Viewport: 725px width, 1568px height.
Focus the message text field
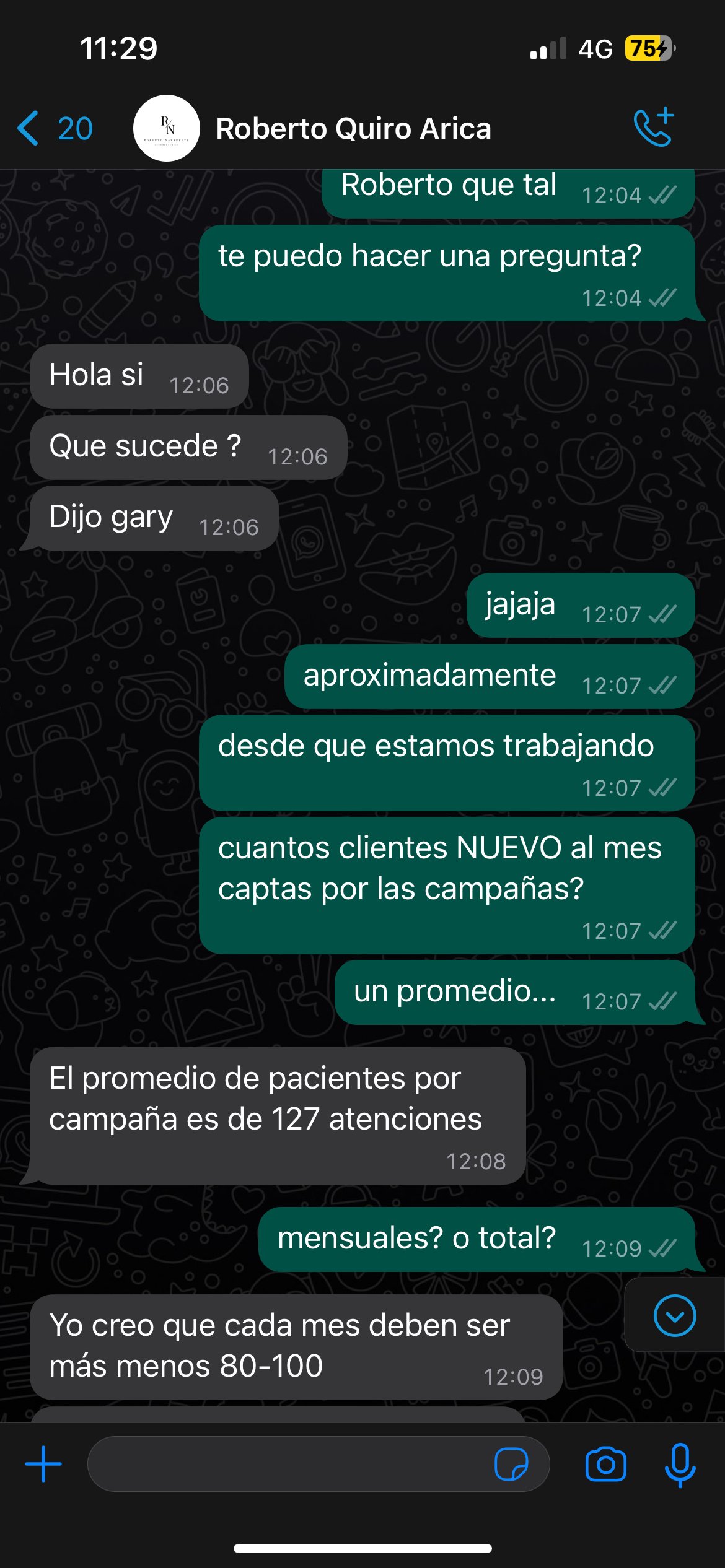pos(285,1464)
